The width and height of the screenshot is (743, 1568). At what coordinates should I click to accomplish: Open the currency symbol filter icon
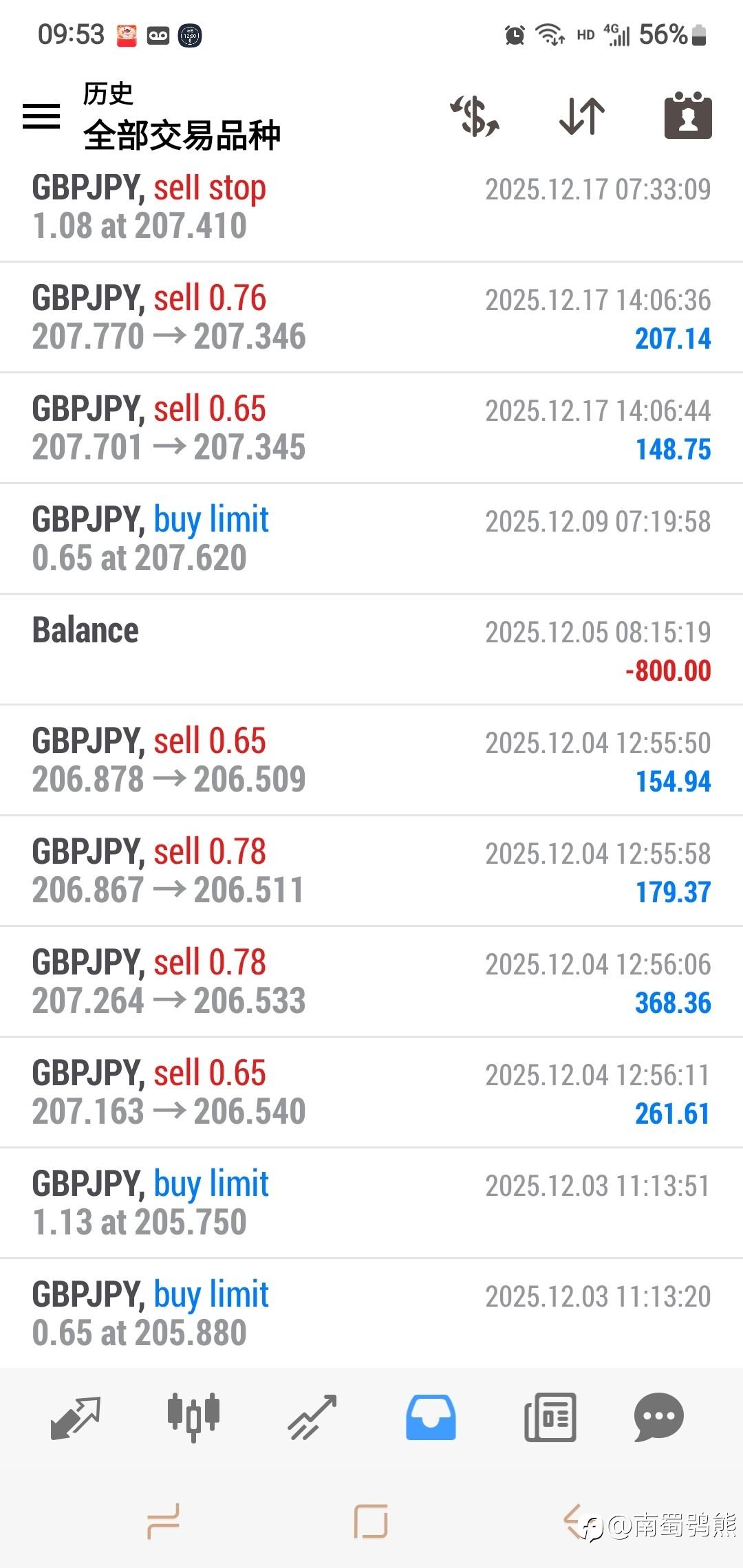pyautogui.click(x=475, y=116)
